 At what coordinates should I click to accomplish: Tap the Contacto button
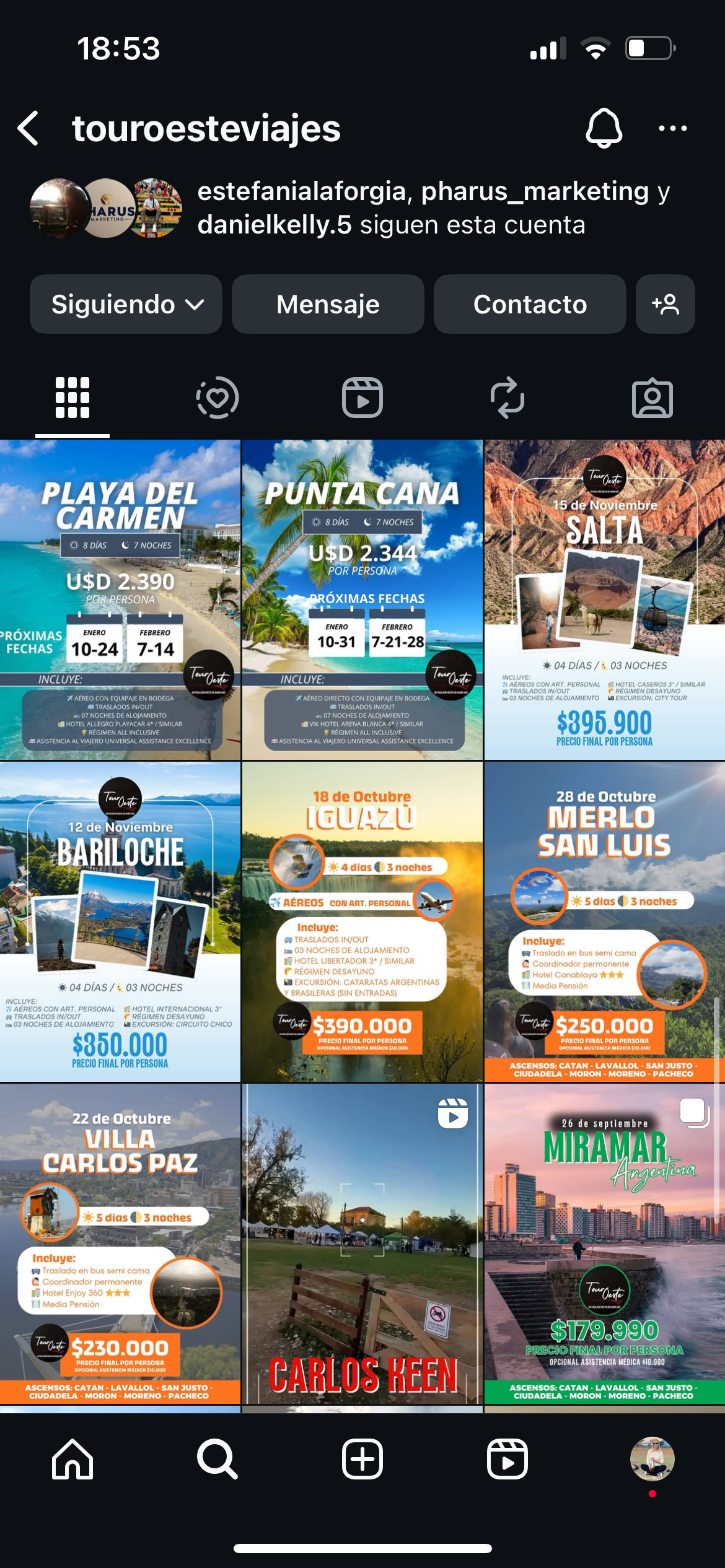point(530,304)
